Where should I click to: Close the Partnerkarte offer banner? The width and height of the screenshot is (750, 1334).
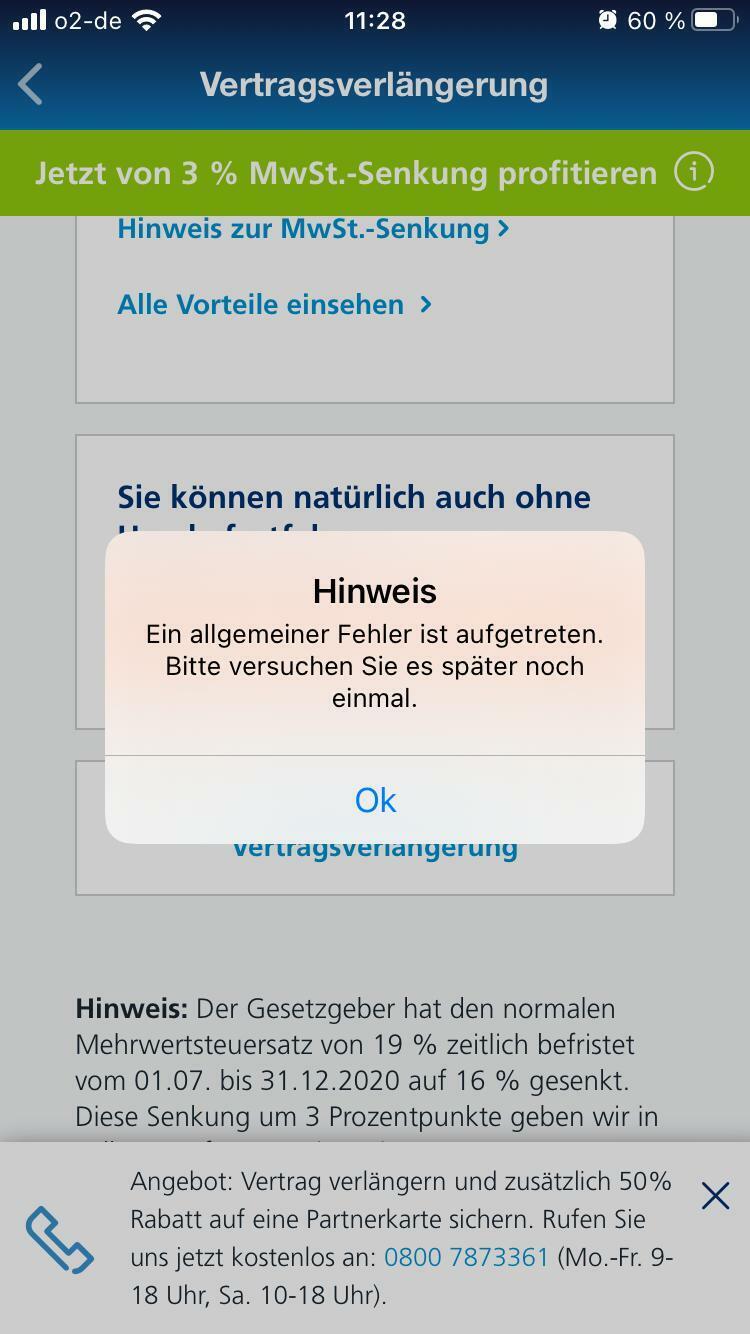coord(715,1195)
